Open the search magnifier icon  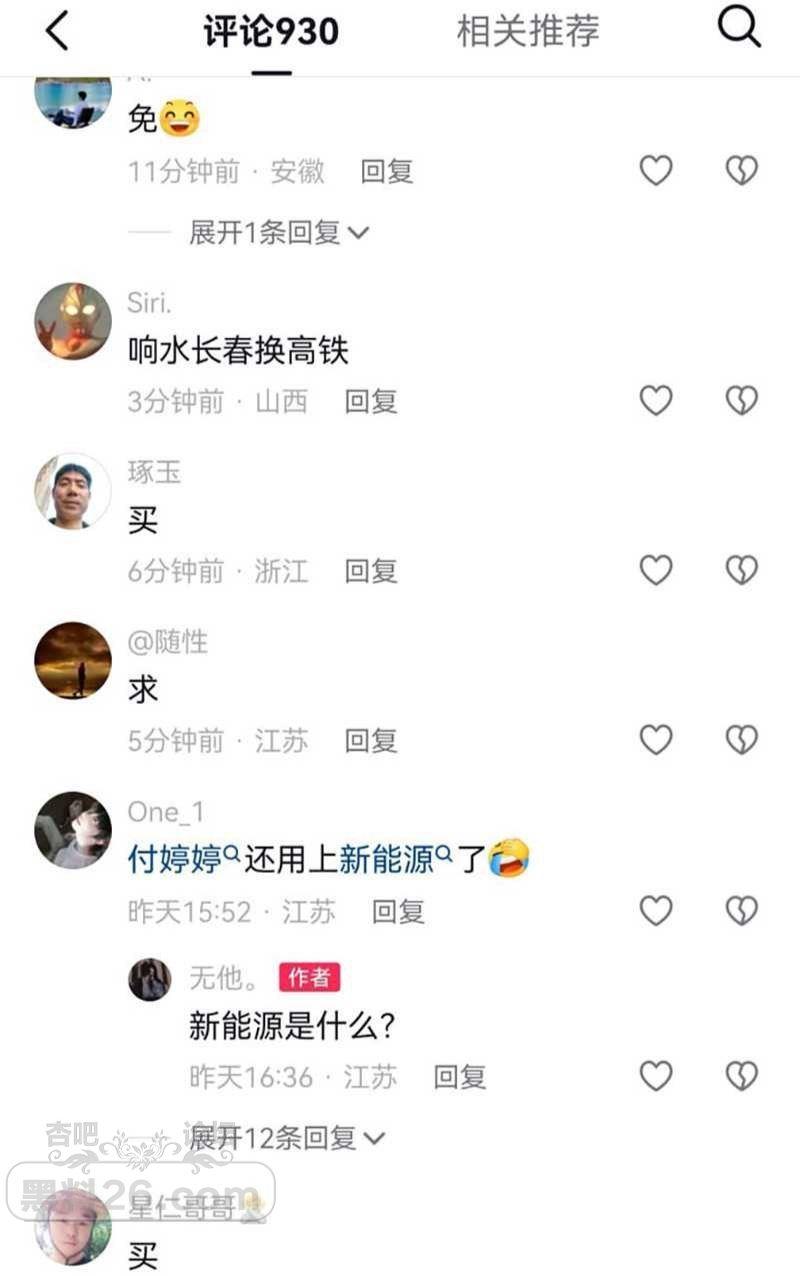(x=739, y=30)
